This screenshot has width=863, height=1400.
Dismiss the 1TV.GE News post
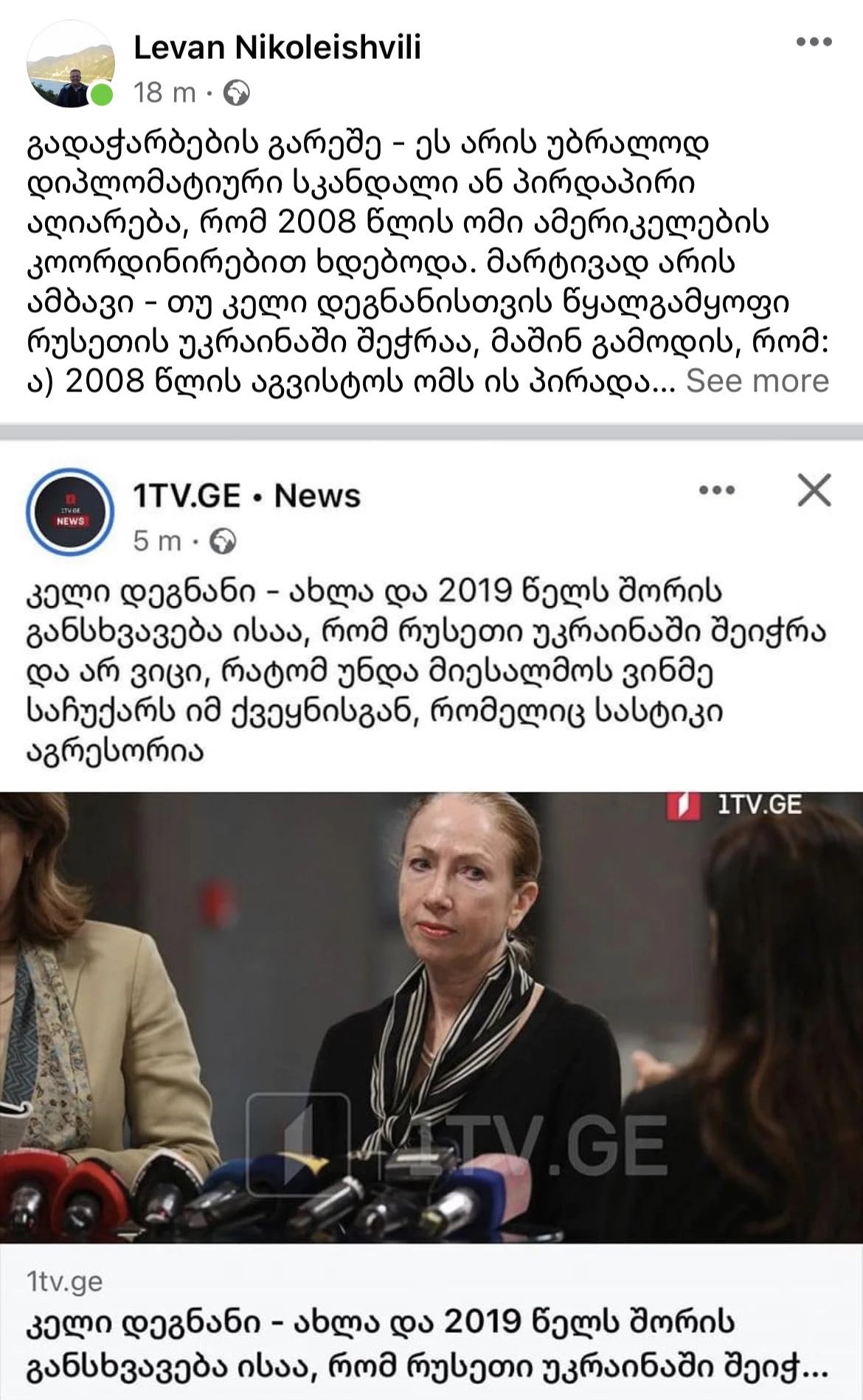click(814, 490)
